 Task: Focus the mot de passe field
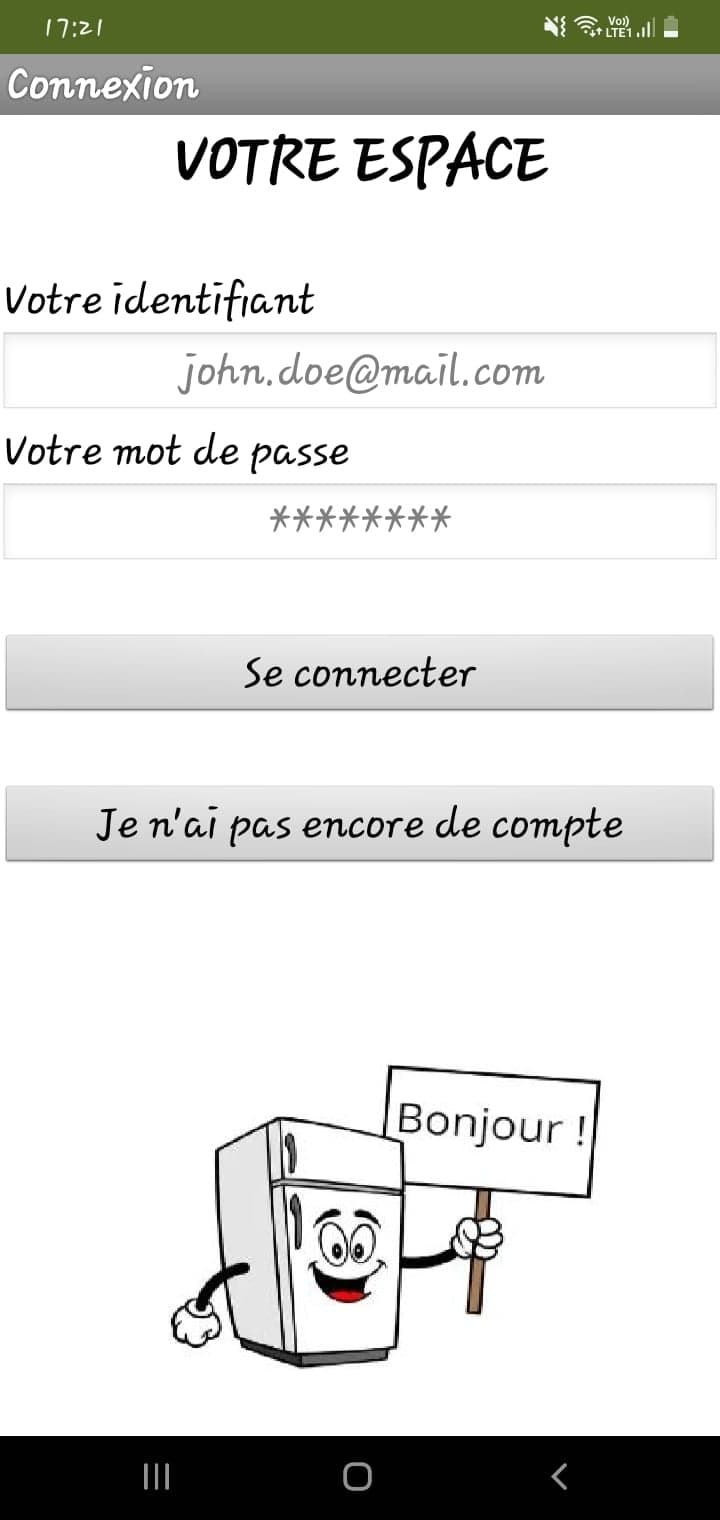tap(360, 521)
